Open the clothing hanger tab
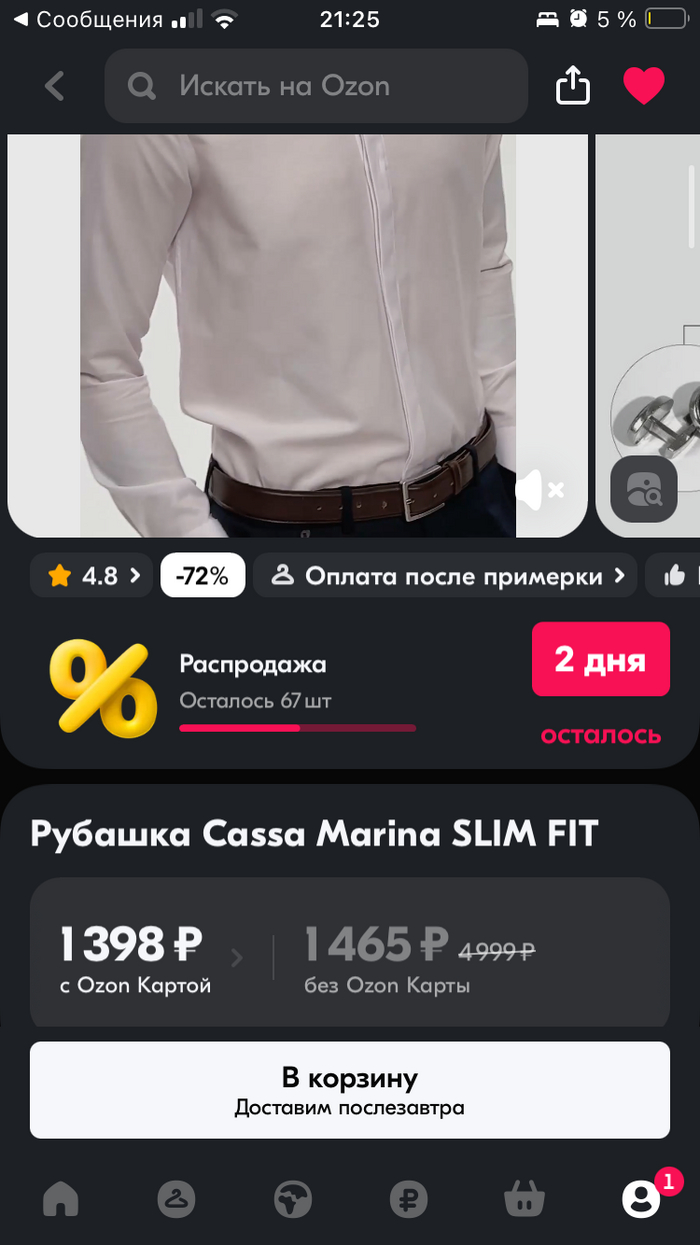The height and width of the screenshot is (1245, 700). pyautogui.click(x=177, y=1198)
